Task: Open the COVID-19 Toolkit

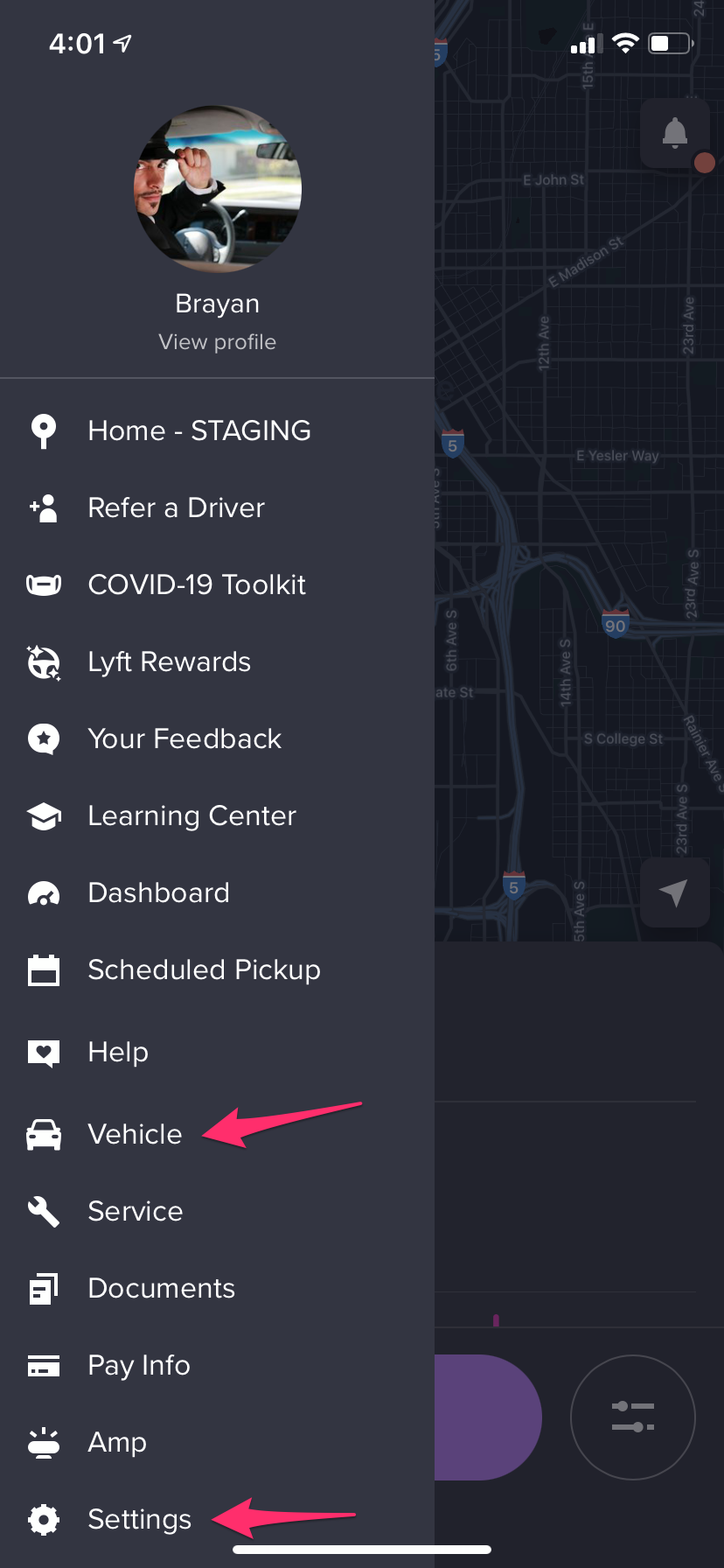Action: pyautogui.click(x=197, y=584)
